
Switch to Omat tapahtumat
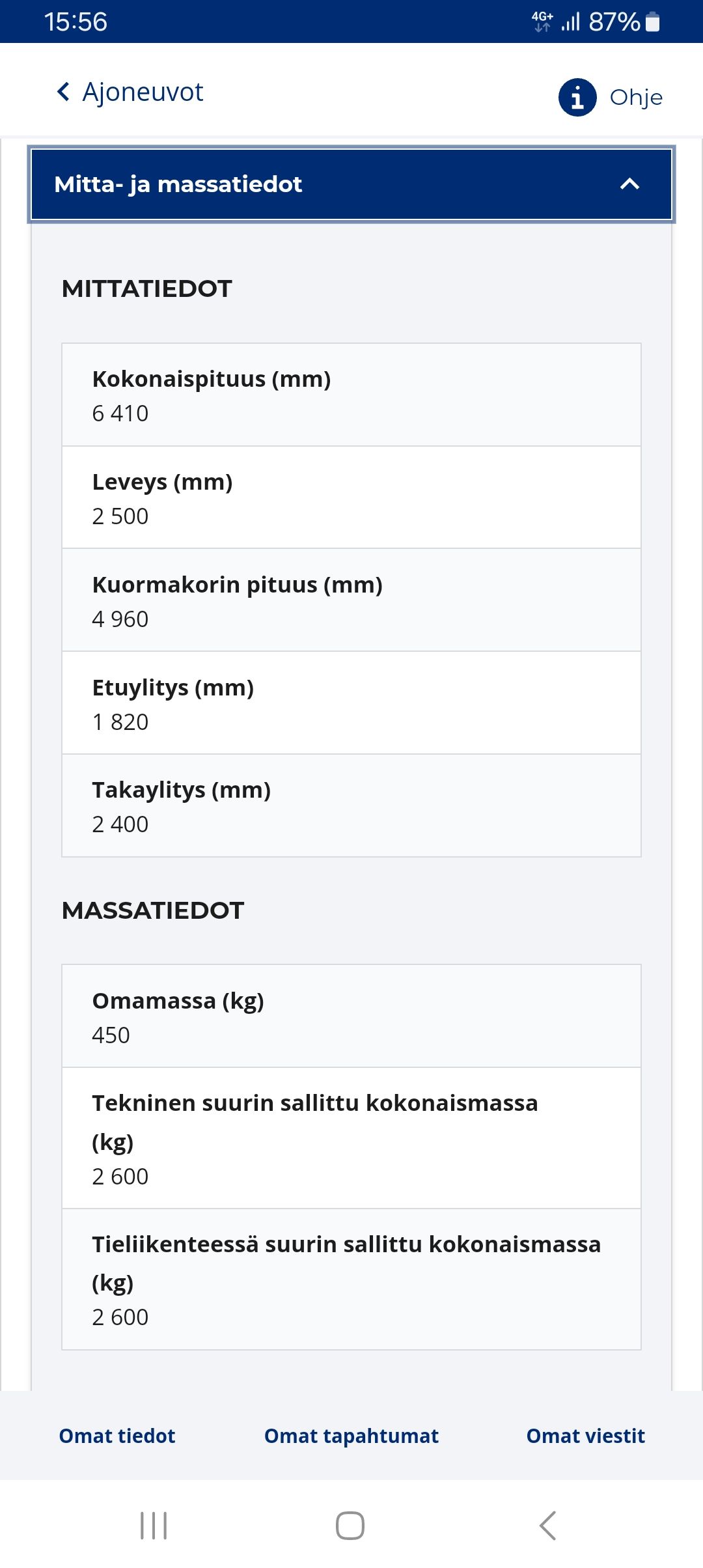tap(351, 1436)
